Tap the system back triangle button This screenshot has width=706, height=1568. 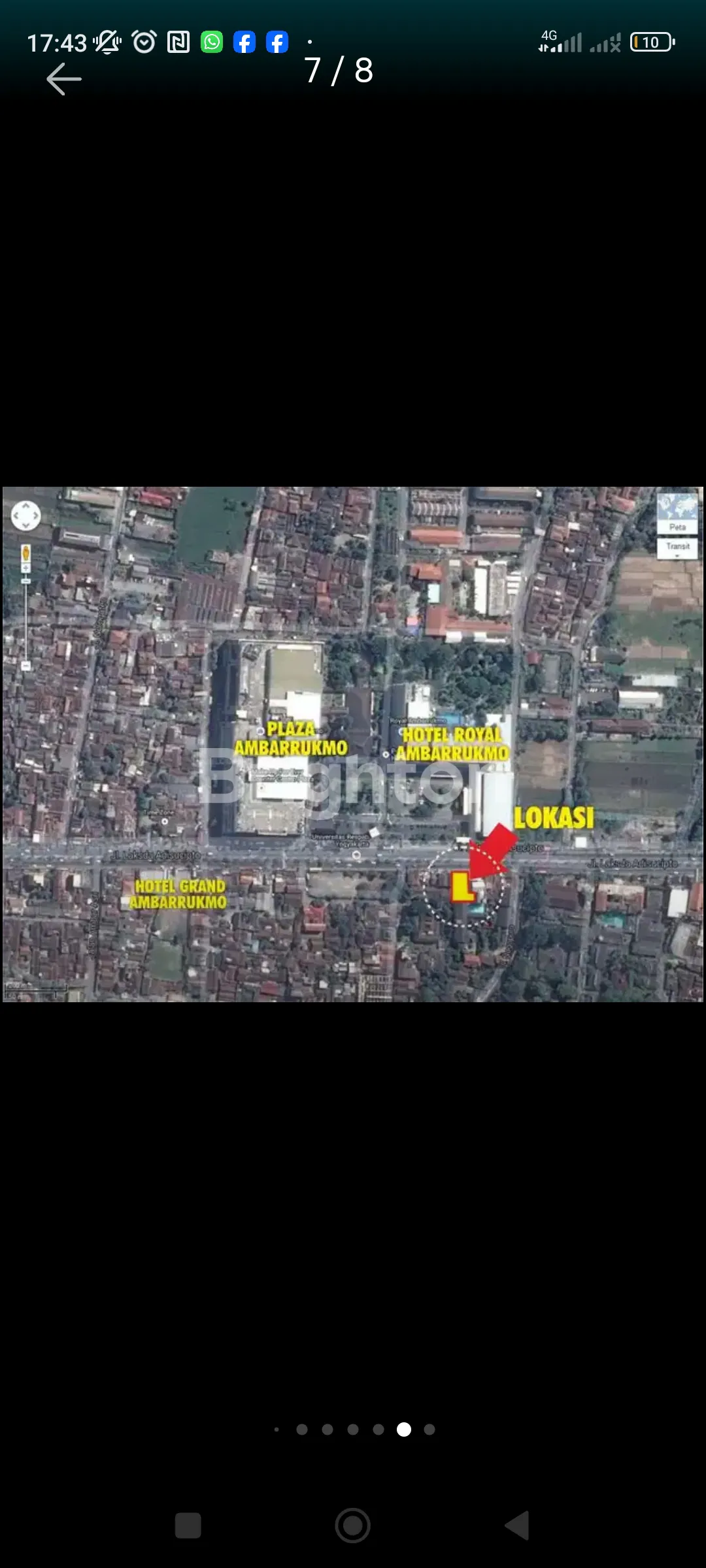pos(517,1526)
